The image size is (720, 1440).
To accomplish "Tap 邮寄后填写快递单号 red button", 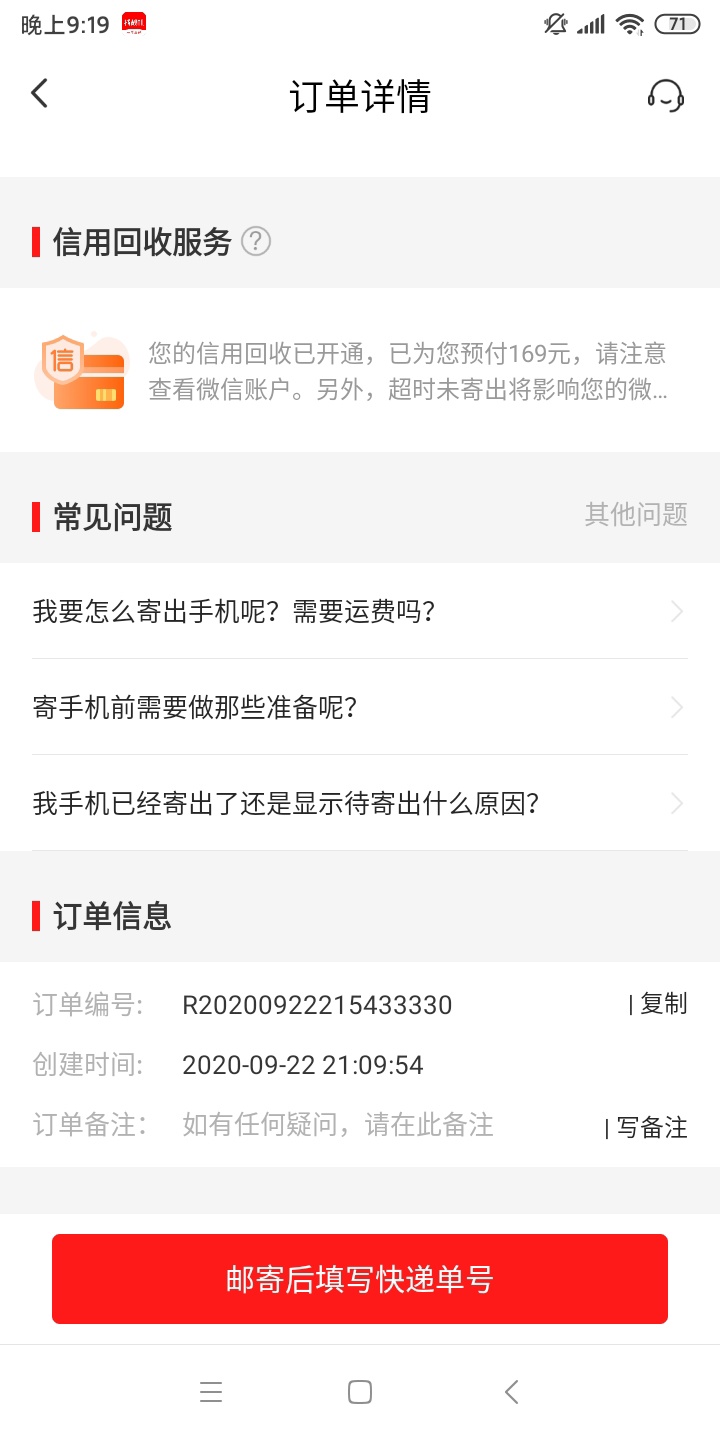I will 360,1279.
